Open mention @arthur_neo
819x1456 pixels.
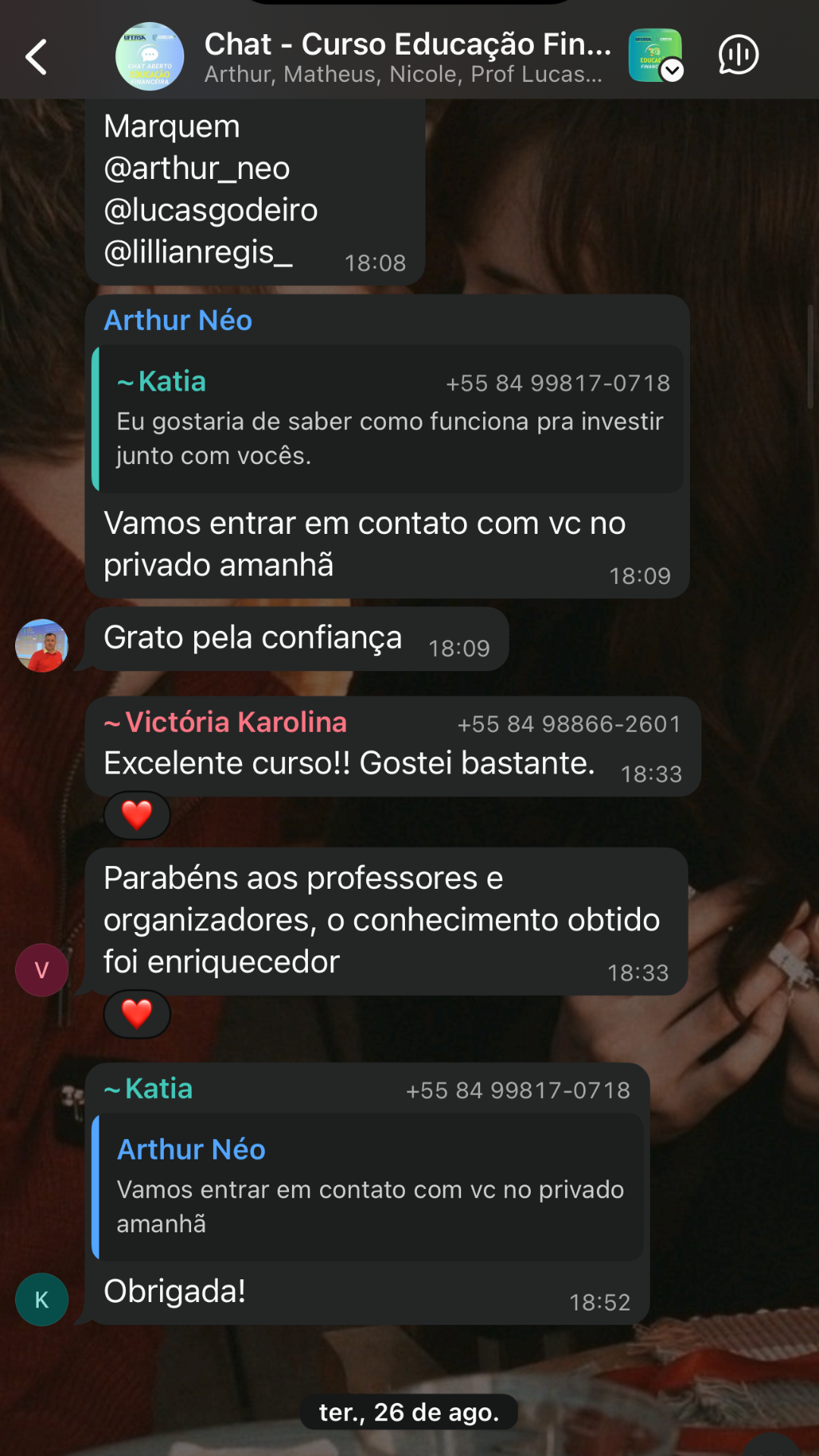tap(196, 168)
